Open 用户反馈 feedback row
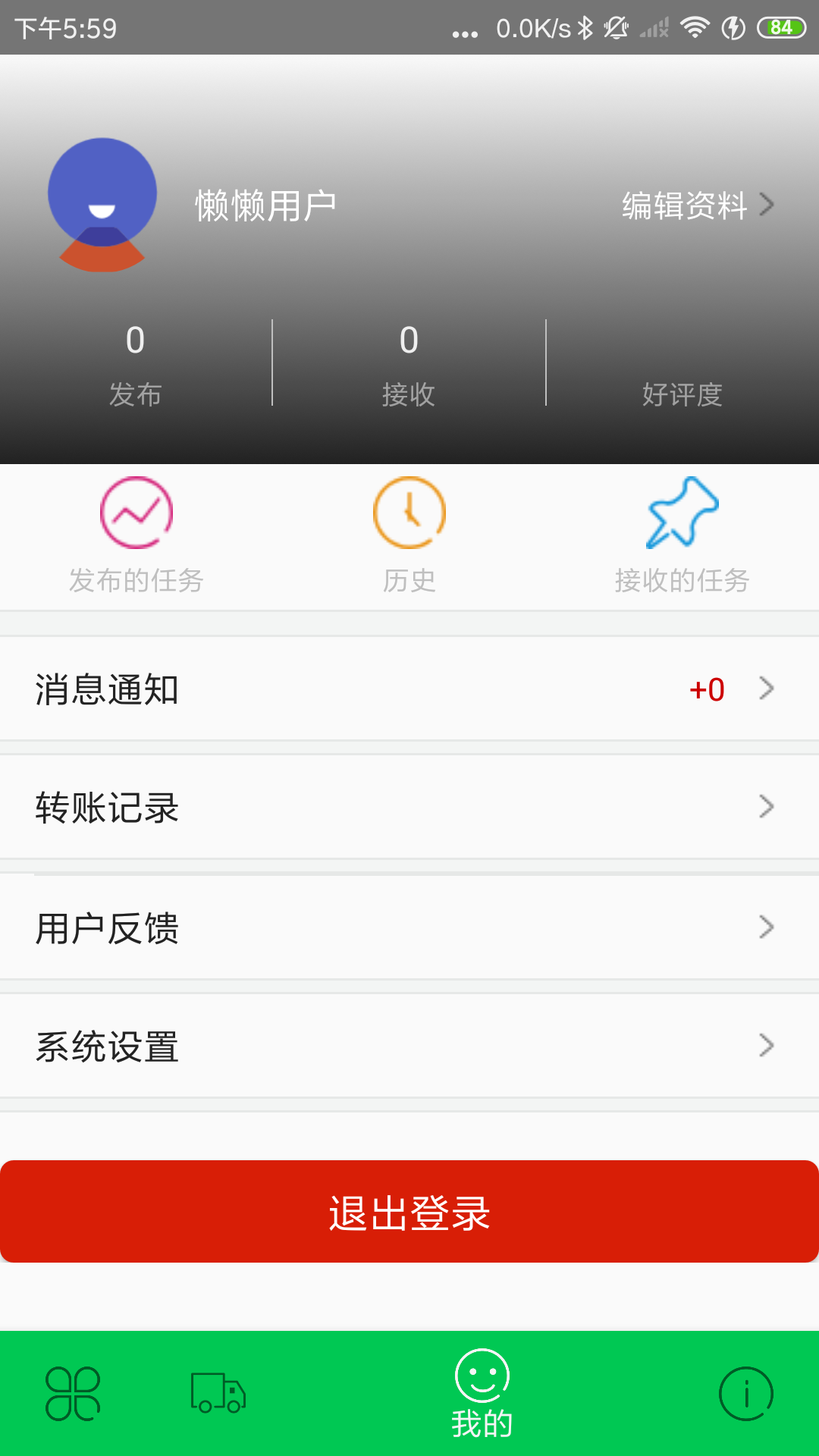Image resolution: width=819 pixels, height=1456 pixels. [x=409, y=927]
